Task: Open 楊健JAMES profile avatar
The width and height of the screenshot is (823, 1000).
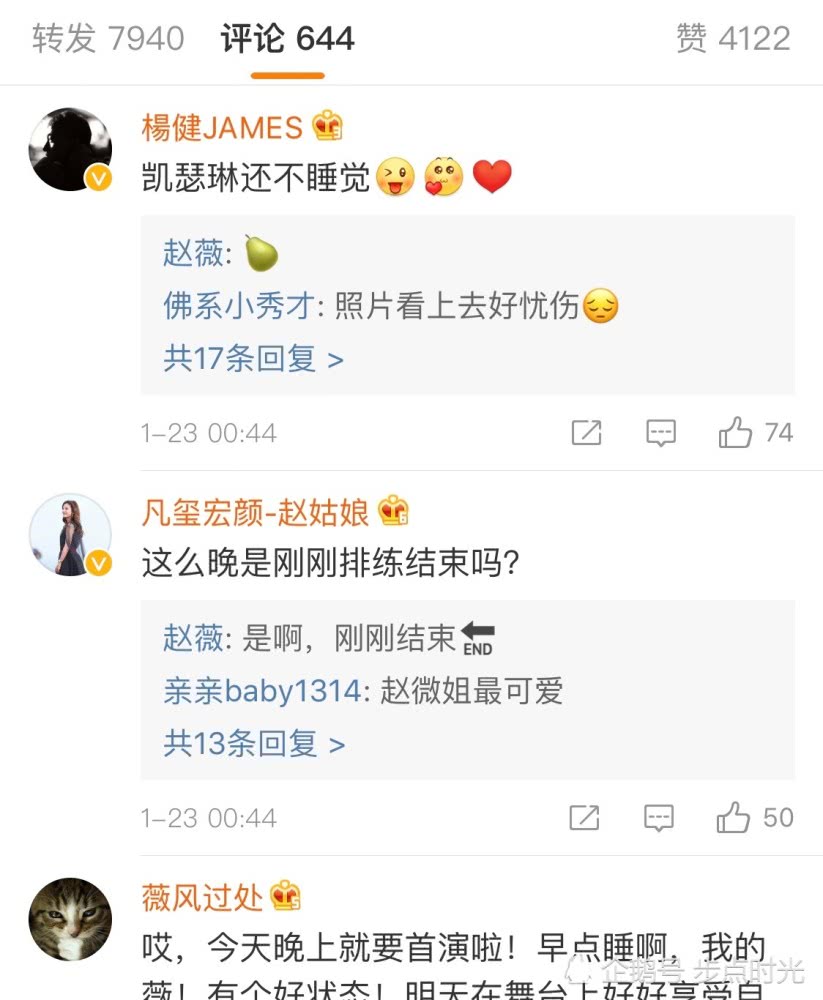Action: (x=70, y=149)
